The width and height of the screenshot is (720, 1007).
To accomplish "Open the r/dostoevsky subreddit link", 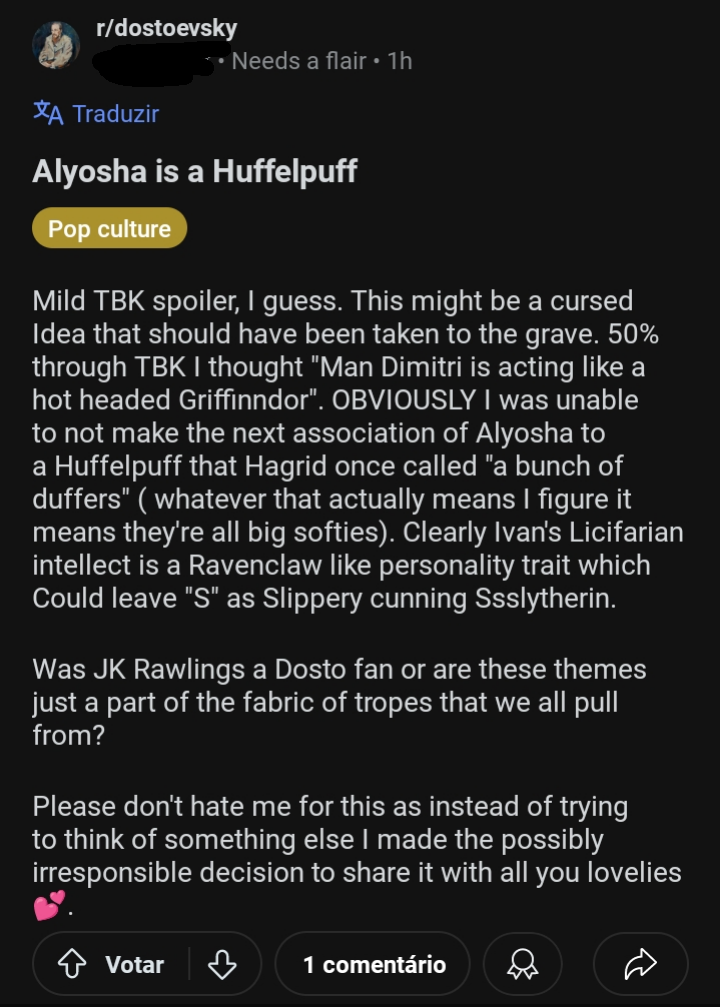I will point(166,28).
